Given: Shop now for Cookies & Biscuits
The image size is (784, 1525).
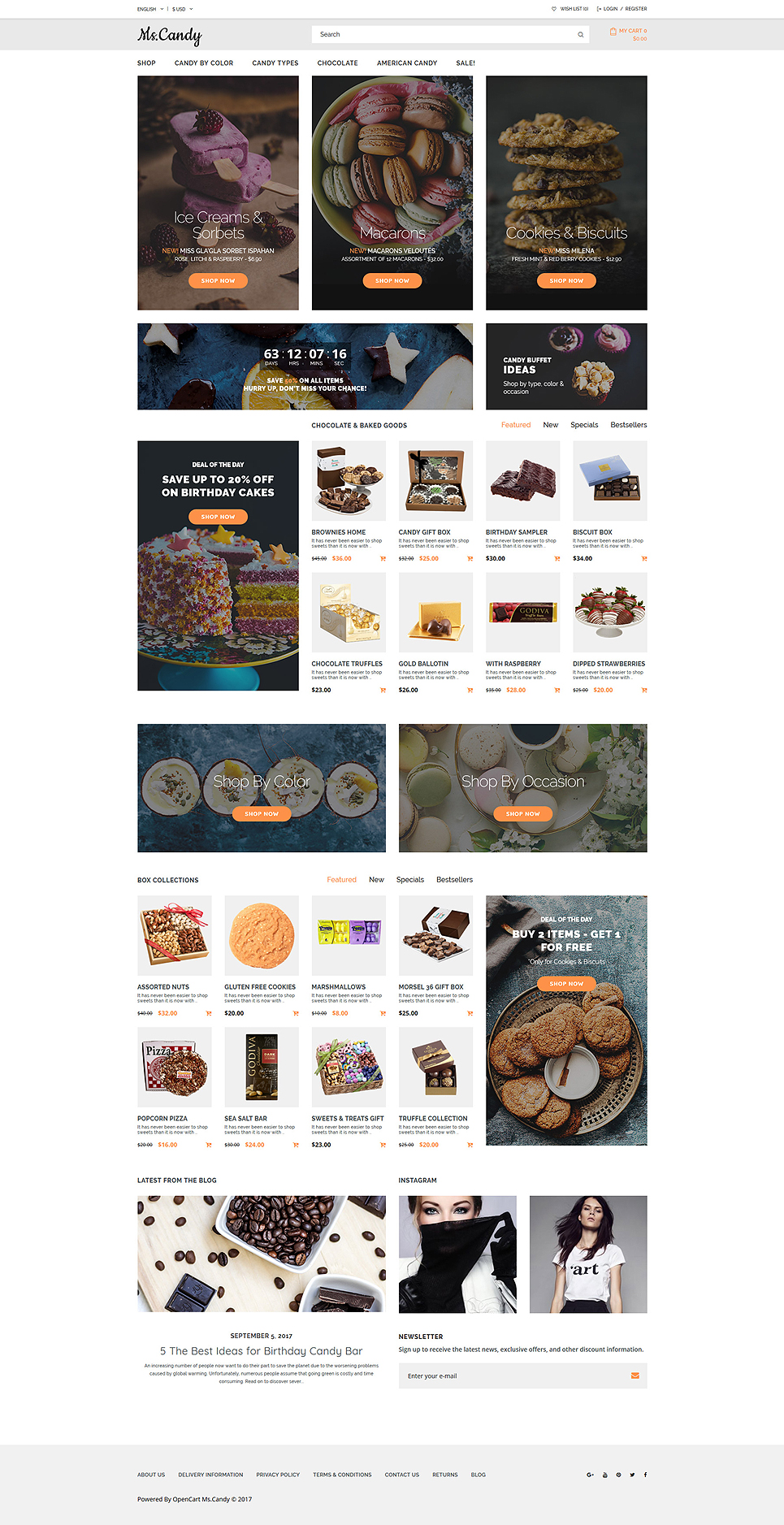Looking at the screenshot, I should (x=566, y=280).
